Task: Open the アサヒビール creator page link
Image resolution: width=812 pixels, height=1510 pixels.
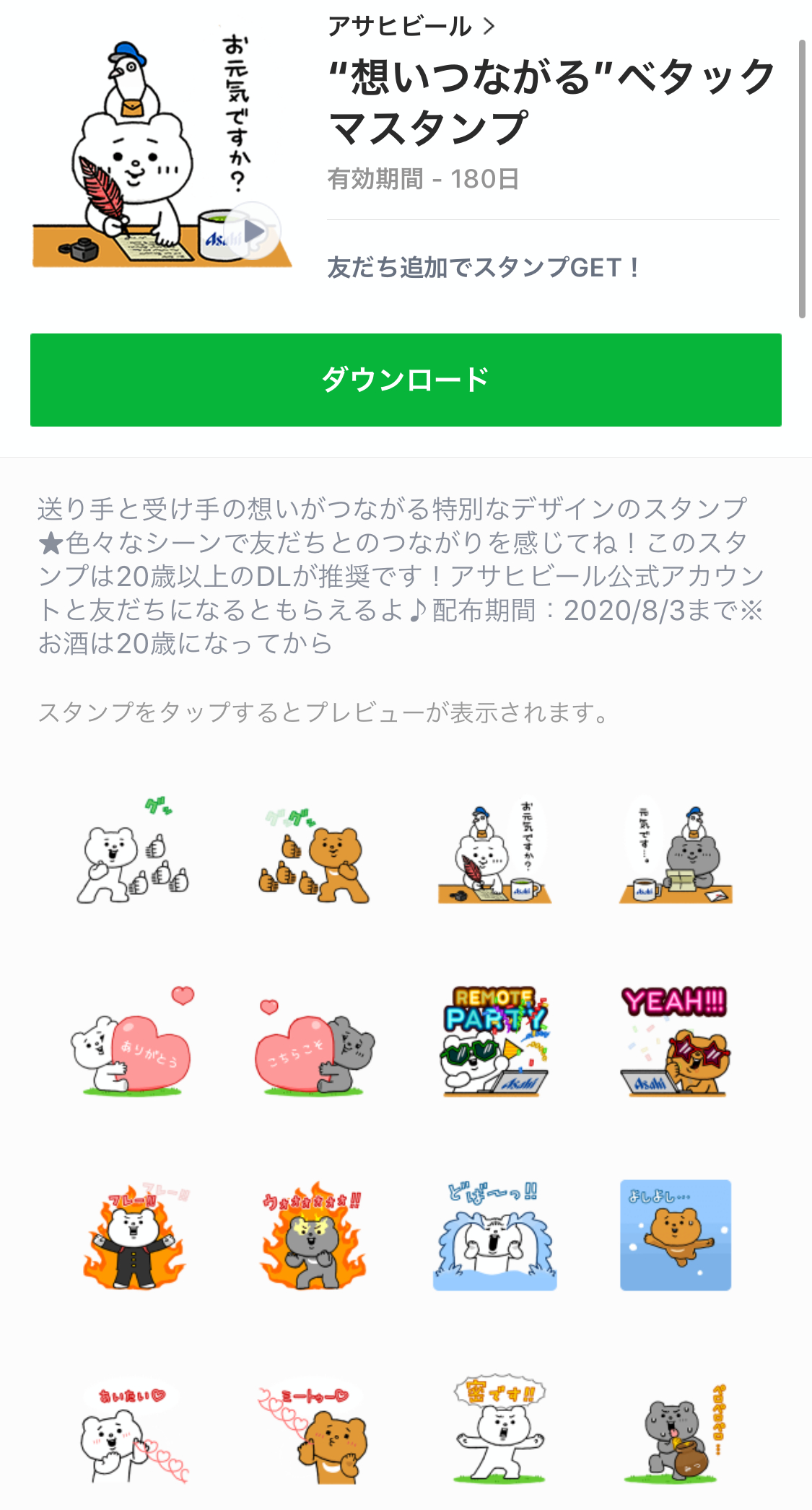Action: [x=411, y=27]
